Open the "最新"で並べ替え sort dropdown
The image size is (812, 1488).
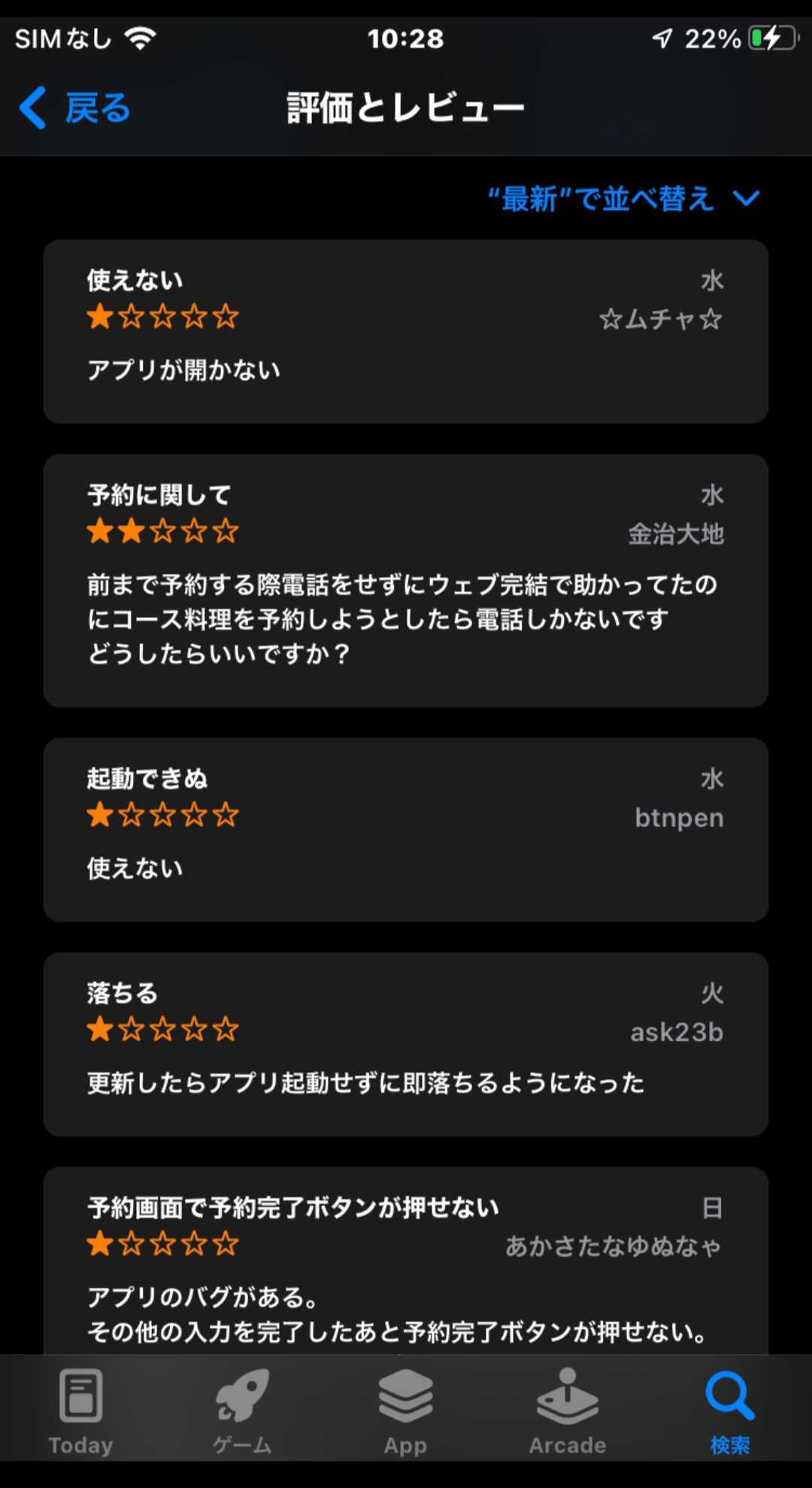point(624,199)
